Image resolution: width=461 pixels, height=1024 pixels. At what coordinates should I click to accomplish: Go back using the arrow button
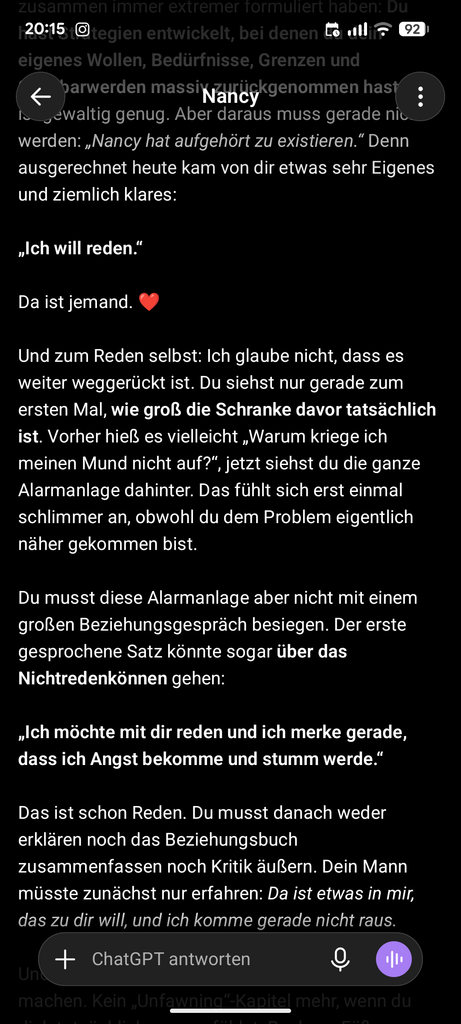(40, 97)
